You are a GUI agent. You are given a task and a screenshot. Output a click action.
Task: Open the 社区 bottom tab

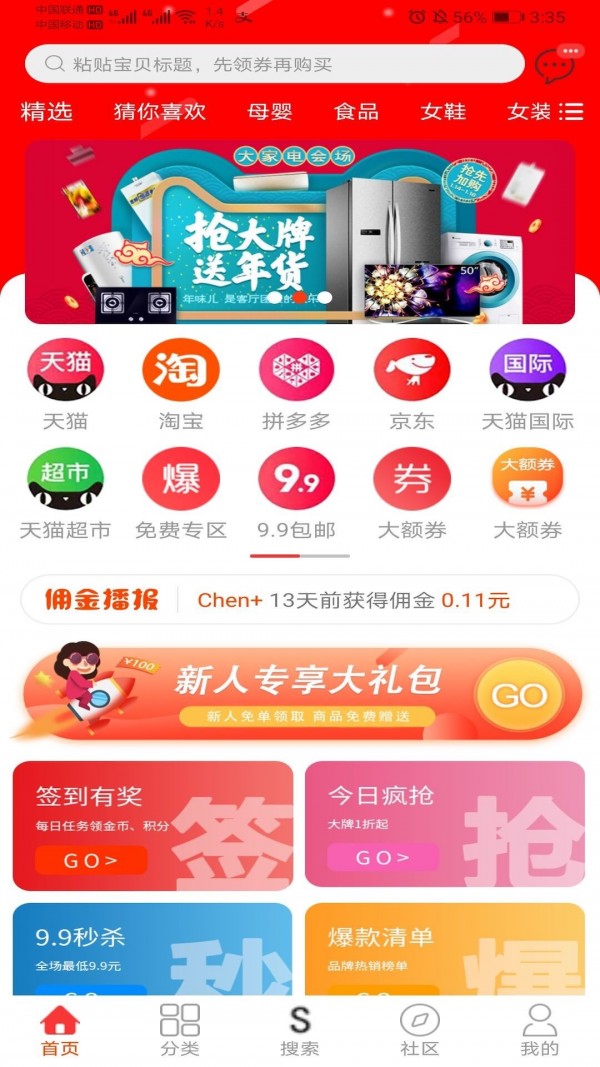[x=420, y=1030]
